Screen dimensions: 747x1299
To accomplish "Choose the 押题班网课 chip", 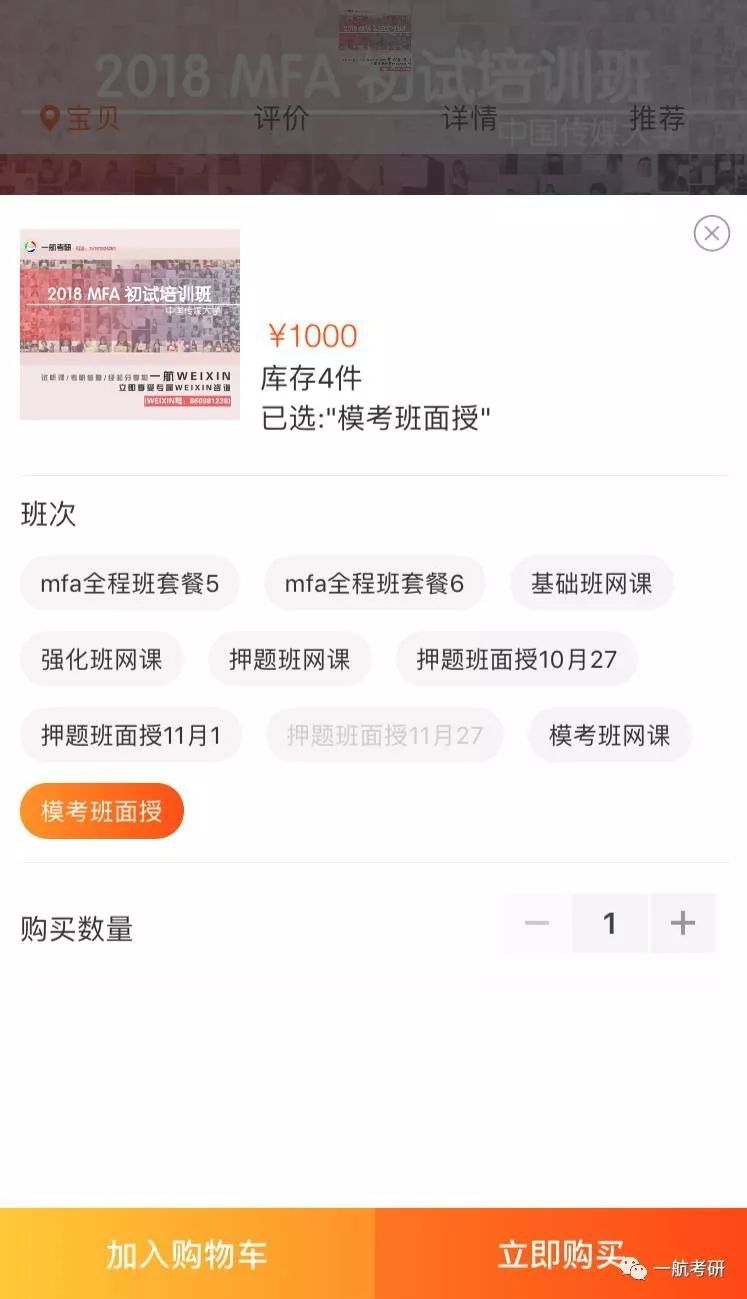I will (289, 659).
